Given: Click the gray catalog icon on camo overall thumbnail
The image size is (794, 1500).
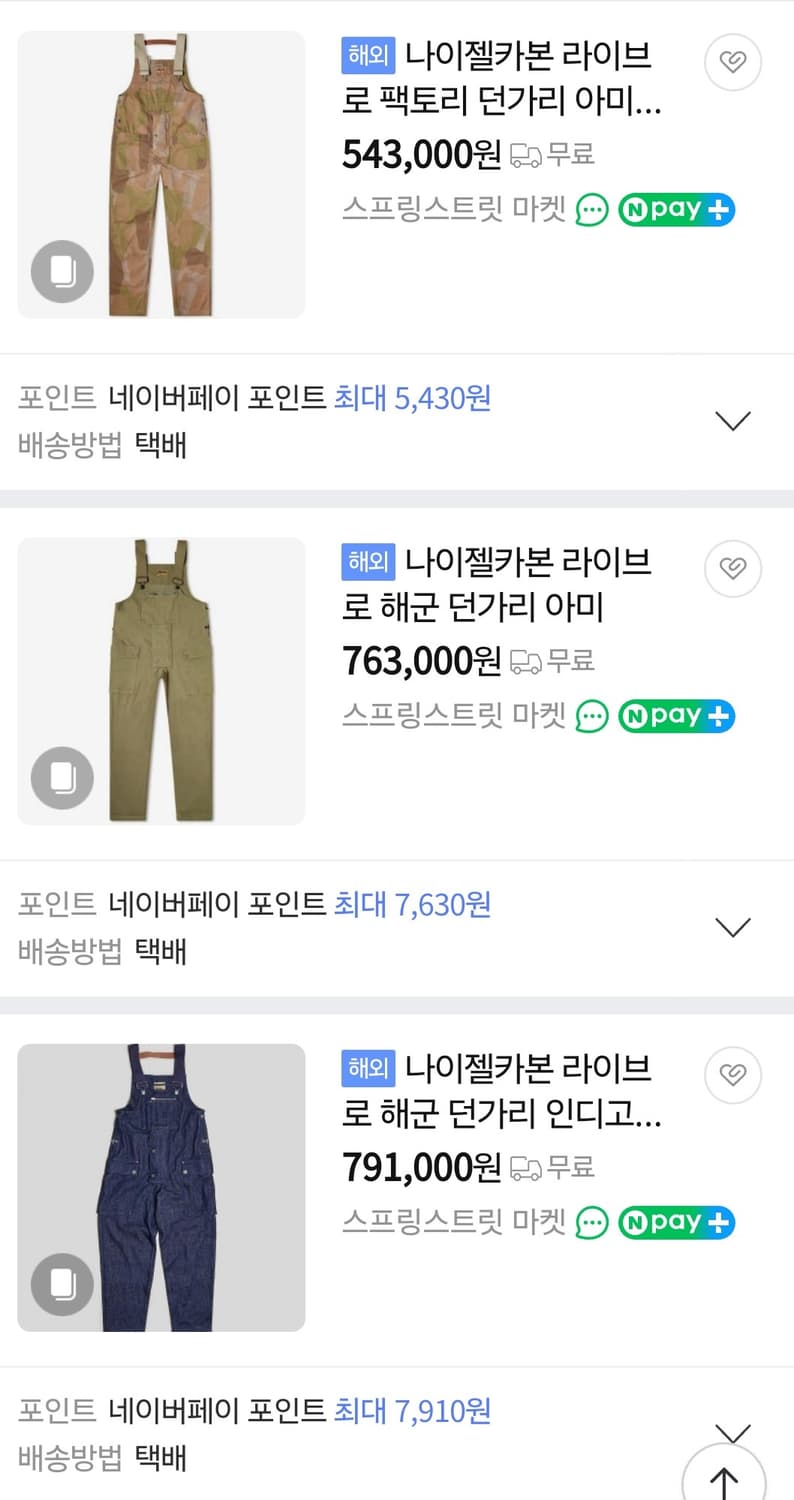Looking at the screenshot, I should 61,271.
